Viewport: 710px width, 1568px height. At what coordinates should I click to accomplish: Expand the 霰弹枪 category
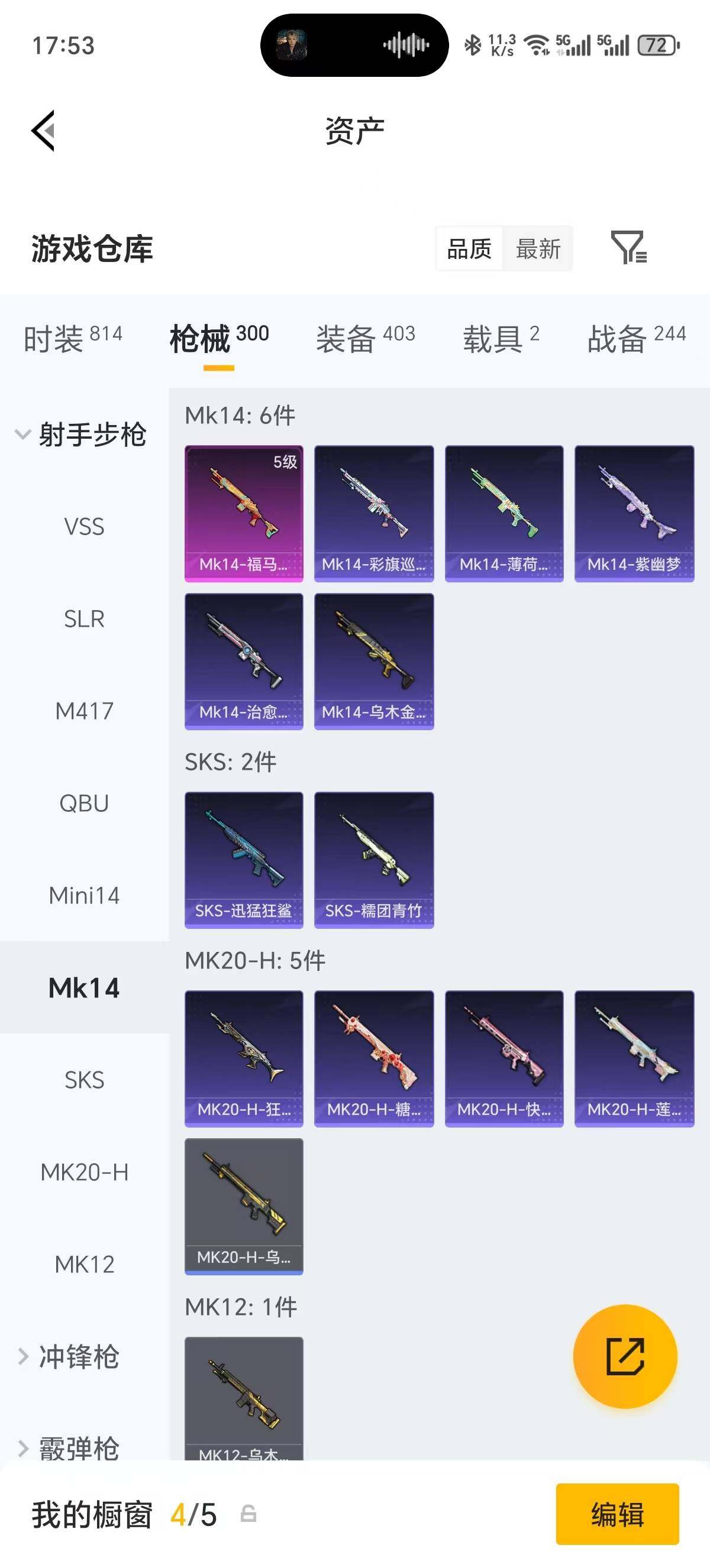pyautogui.click(x=68, y=1448)
